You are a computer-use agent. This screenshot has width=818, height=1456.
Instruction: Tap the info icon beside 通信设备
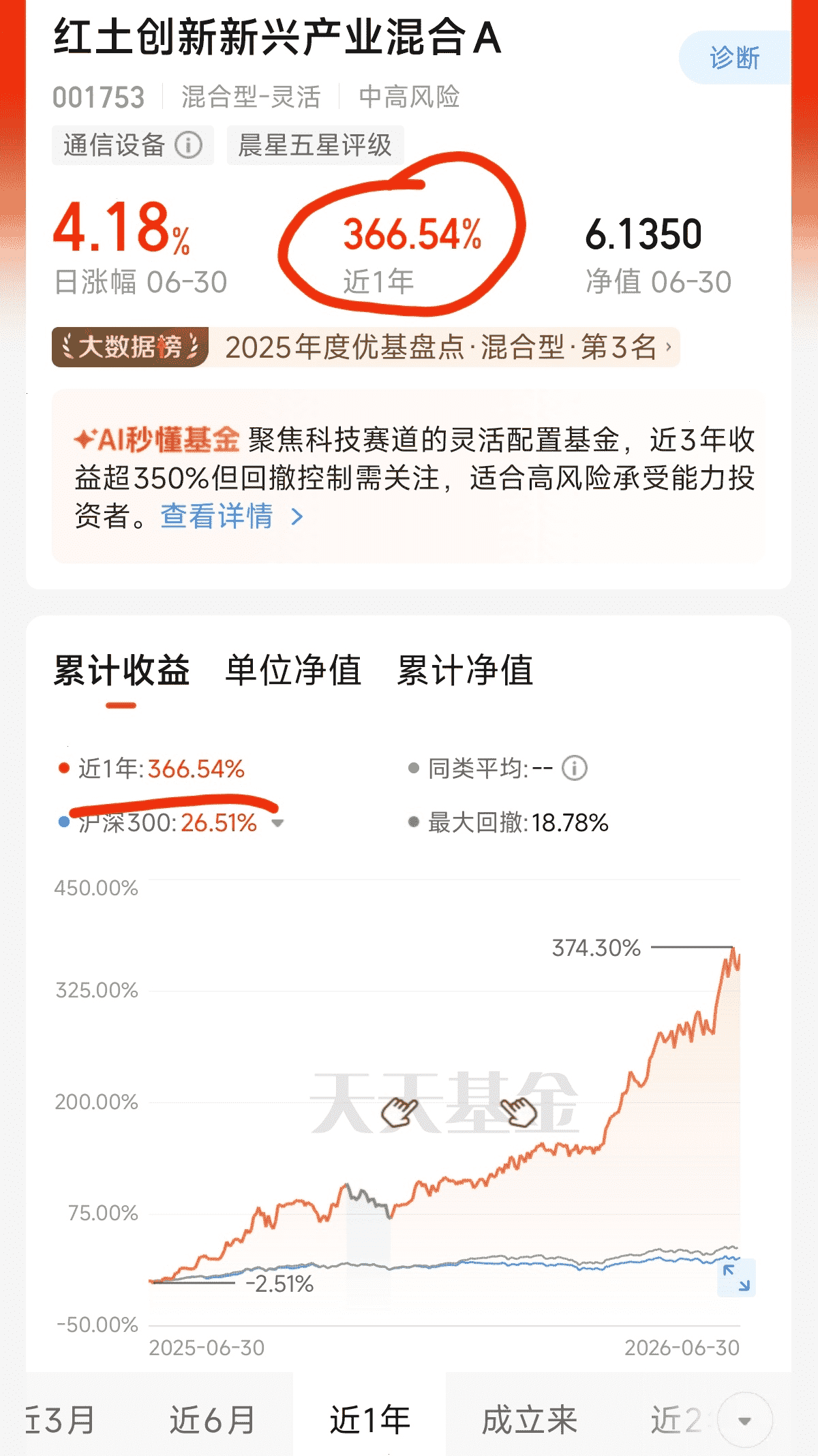click(188, 144)
